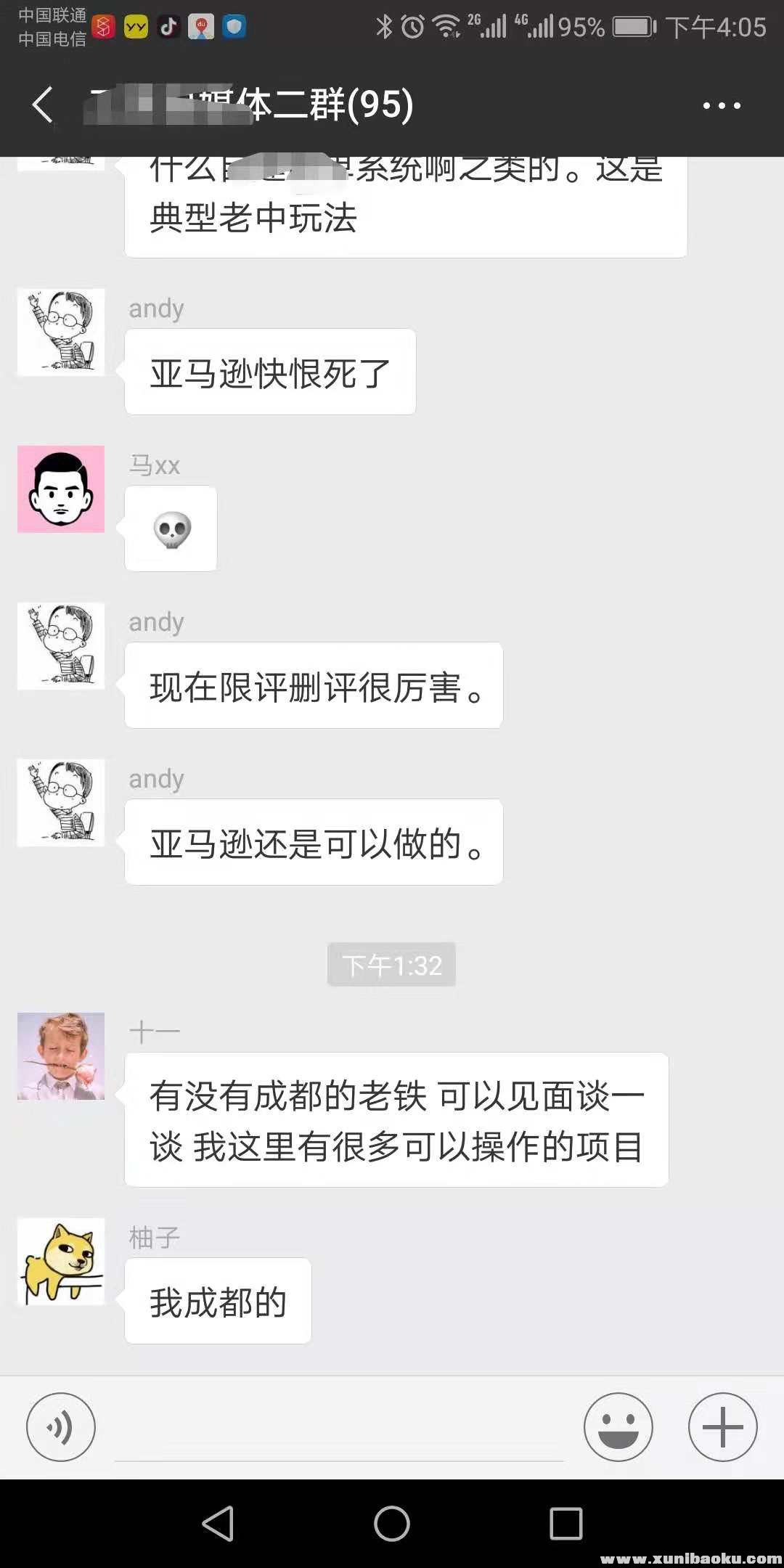View 马xx's profile avatar
The height and width of the screenshot is (1568, 784).
[61, 489]
